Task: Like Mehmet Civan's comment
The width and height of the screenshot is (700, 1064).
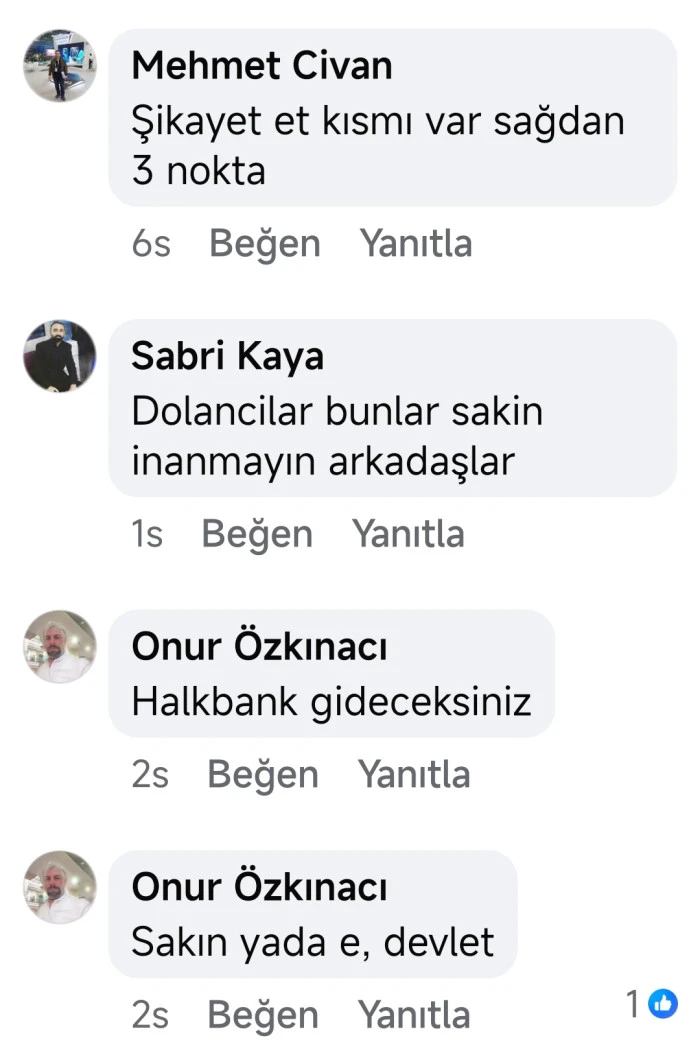Action: point(264,244)
